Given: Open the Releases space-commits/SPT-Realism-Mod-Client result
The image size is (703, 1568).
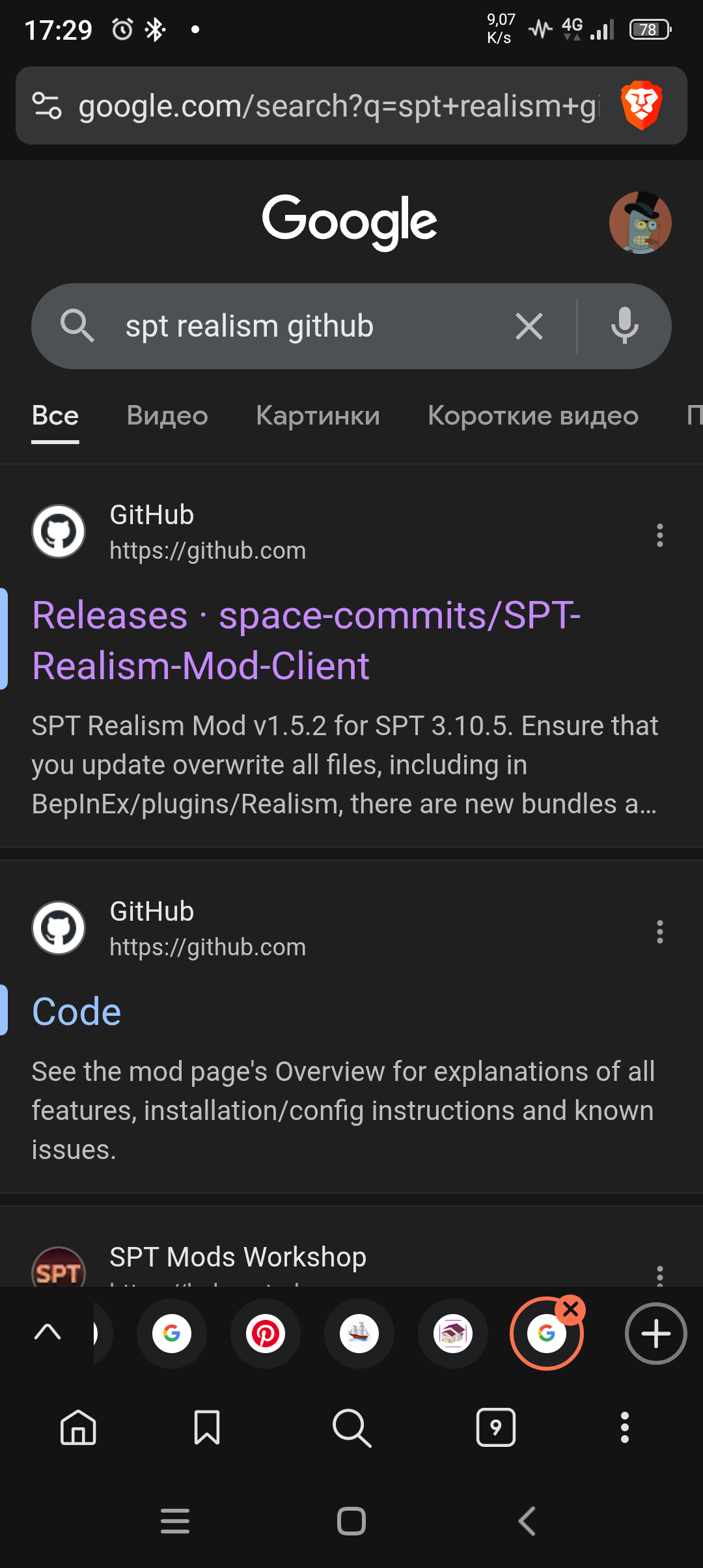Looking at the screenshot, I should 306,640.
